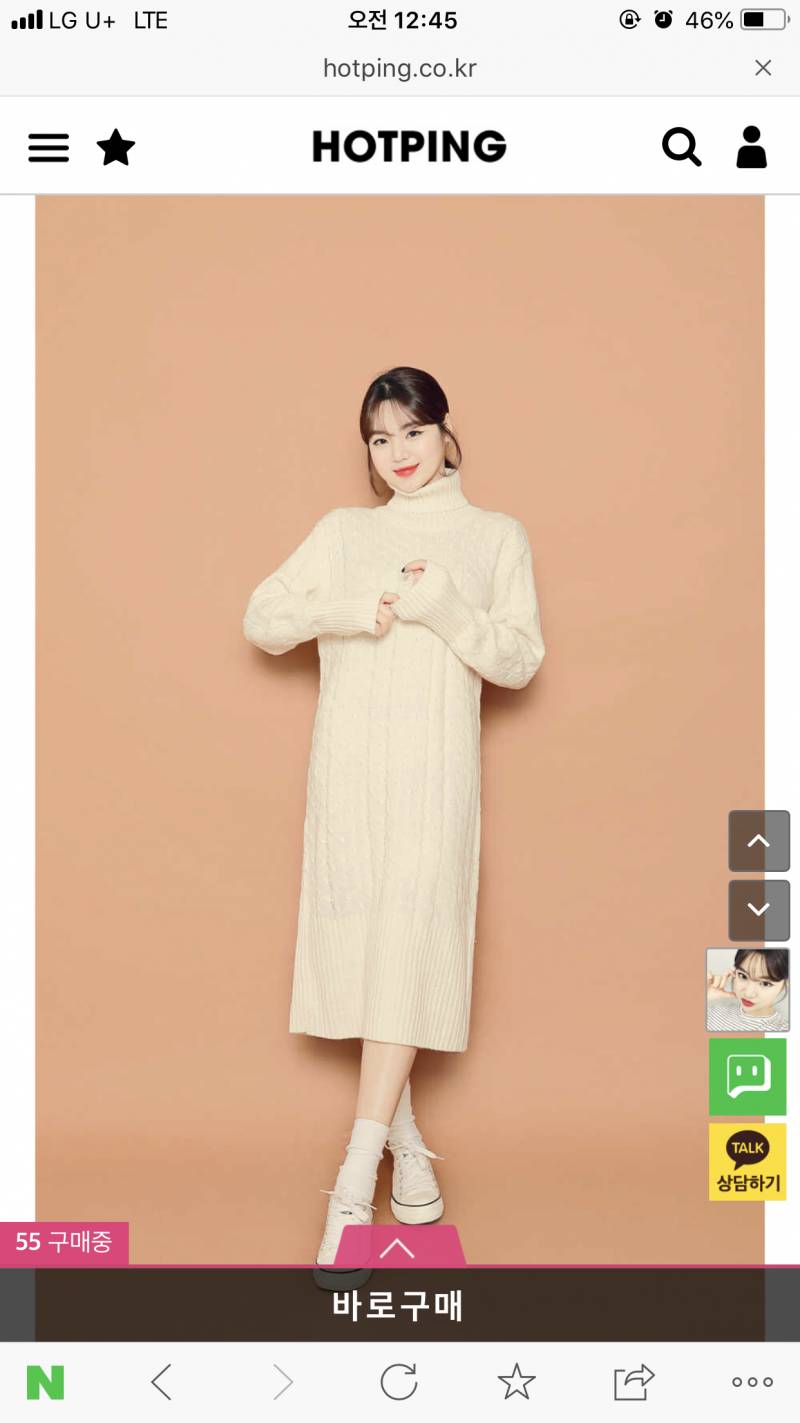Open the account profile icon
Viewport: 800px width, 1423px height.
(x=752, y=147)
